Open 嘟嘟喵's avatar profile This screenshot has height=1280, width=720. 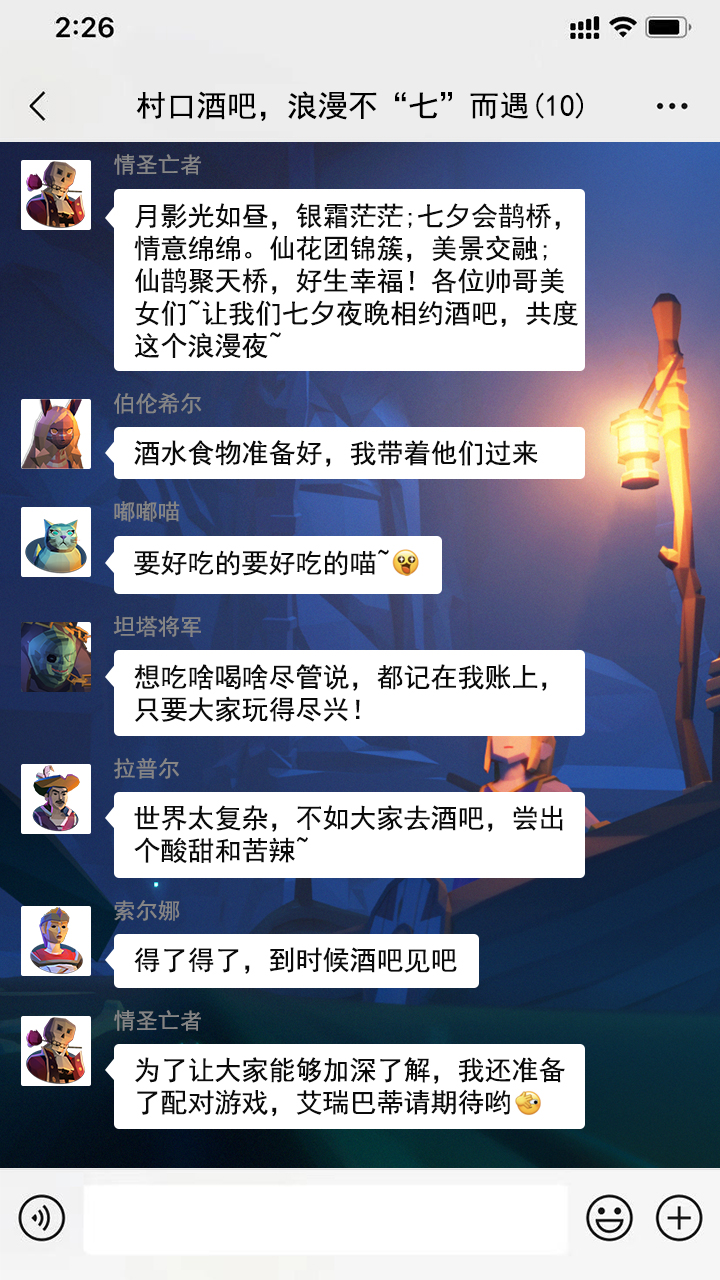point(56,542)
